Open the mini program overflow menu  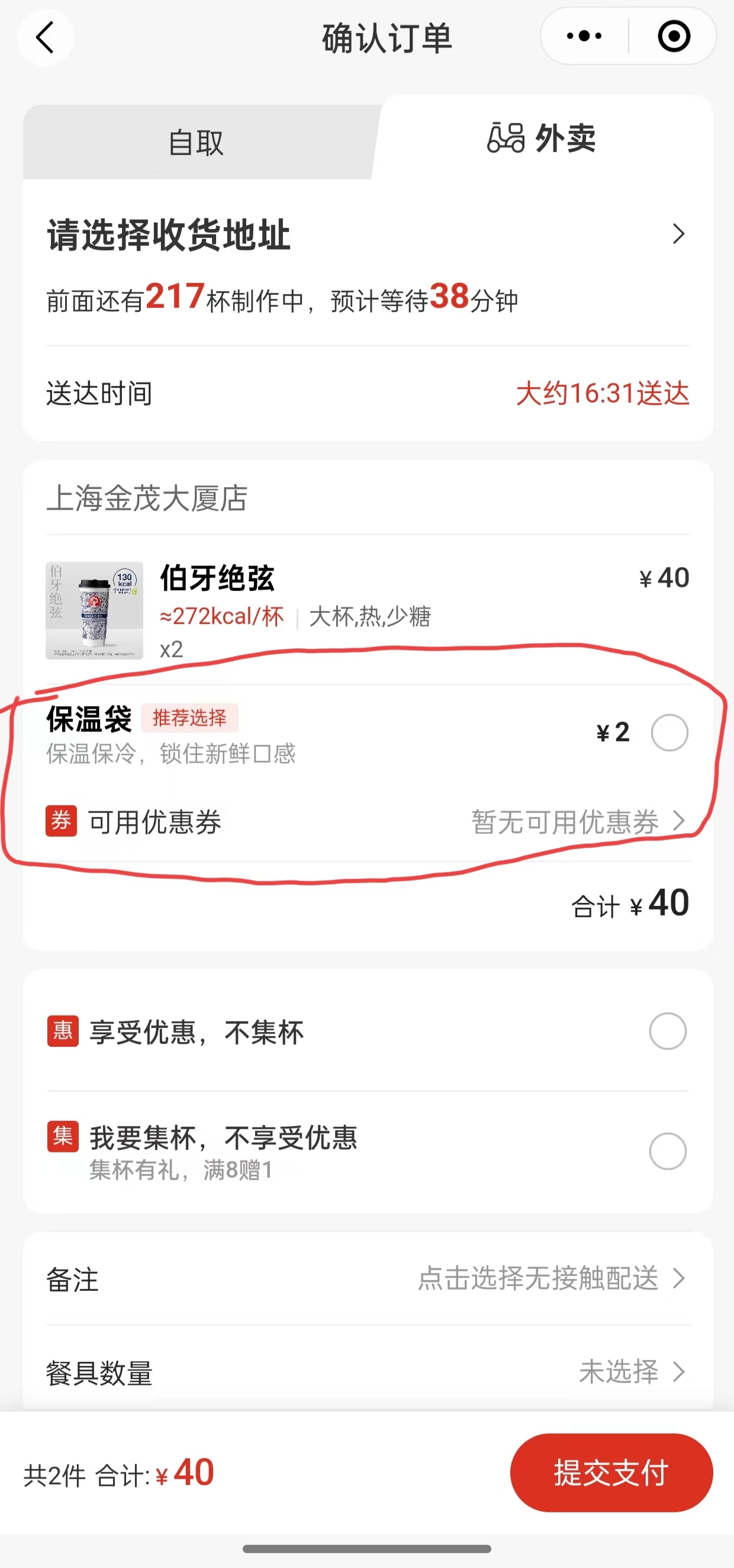coord(584,37)
